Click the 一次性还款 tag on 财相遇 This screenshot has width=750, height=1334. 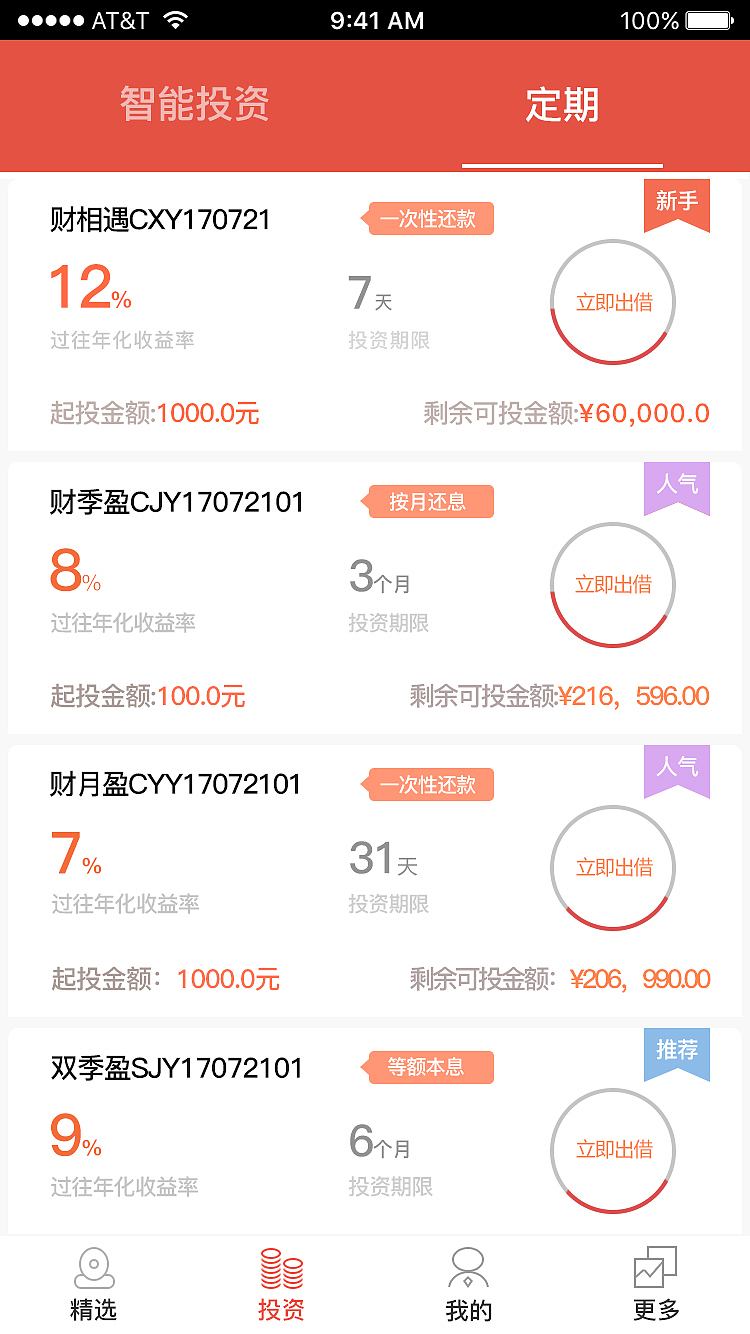430,218
